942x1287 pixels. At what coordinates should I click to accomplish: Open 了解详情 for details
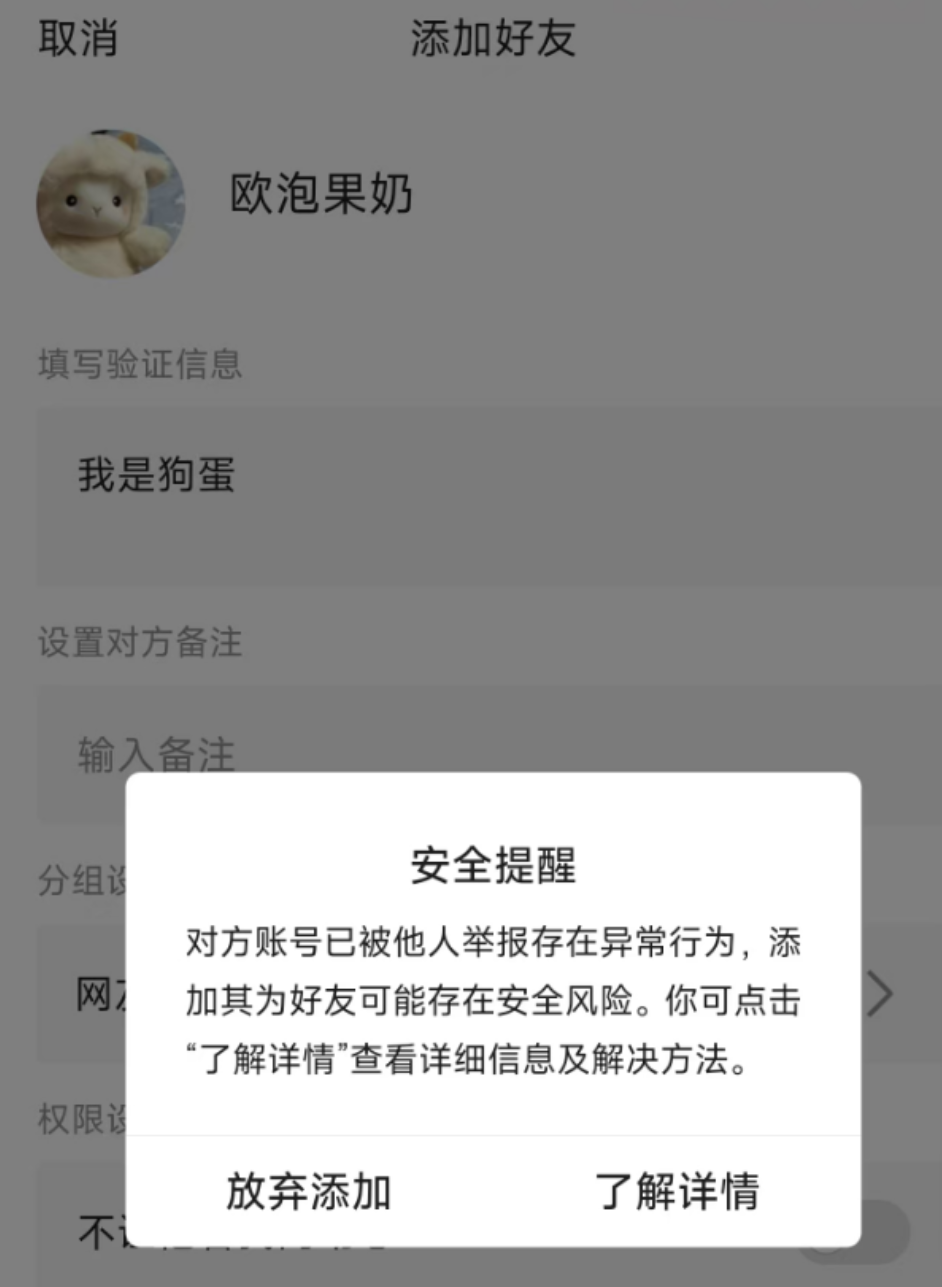(677, 1191)
